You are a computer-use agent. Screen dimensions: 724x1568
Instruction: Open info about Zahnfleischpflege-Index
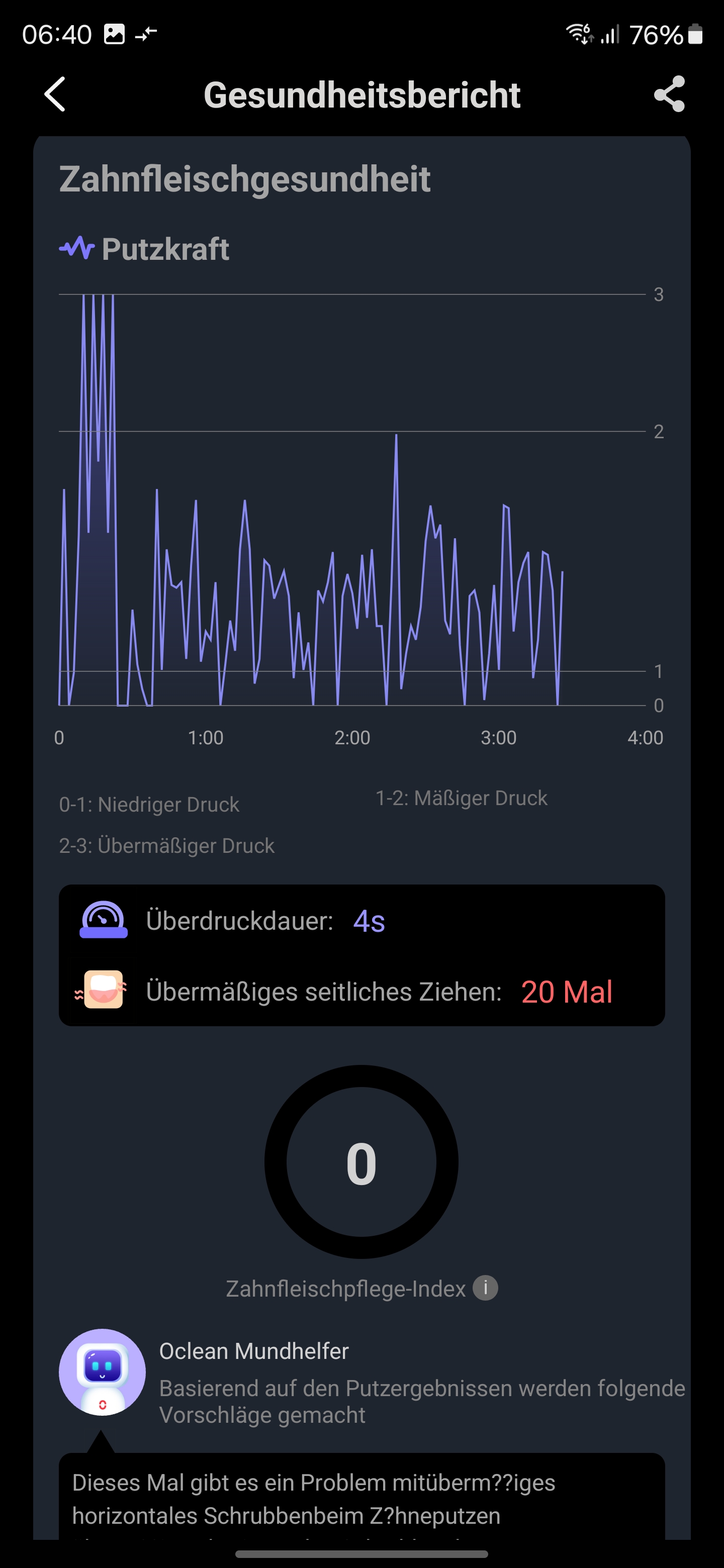(485, 1288)
